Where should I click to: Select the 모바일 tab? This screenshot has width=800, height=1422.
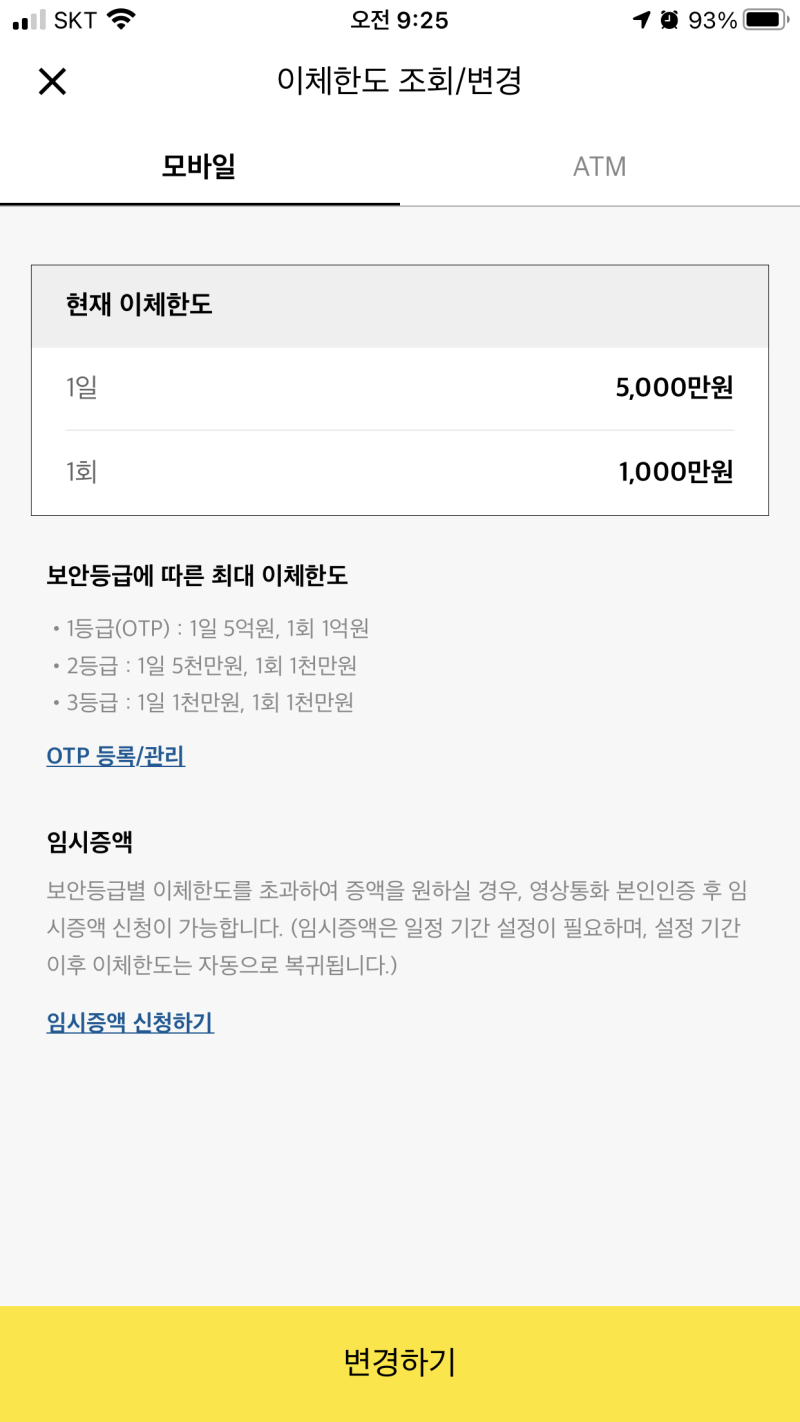[x=199, y=166]
